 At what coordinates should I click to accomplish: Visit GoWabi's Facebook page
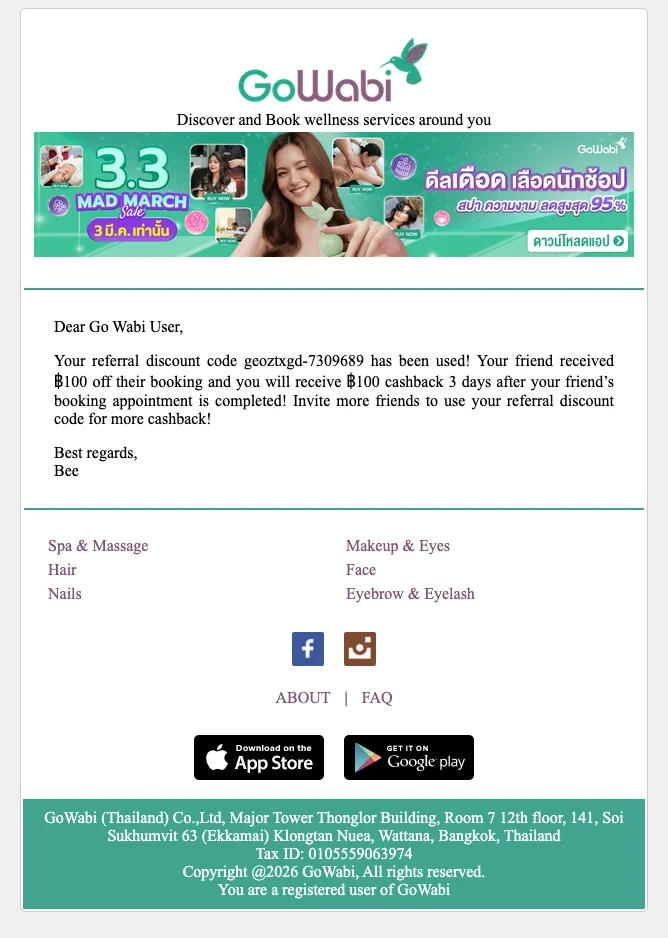coord(308,649)
